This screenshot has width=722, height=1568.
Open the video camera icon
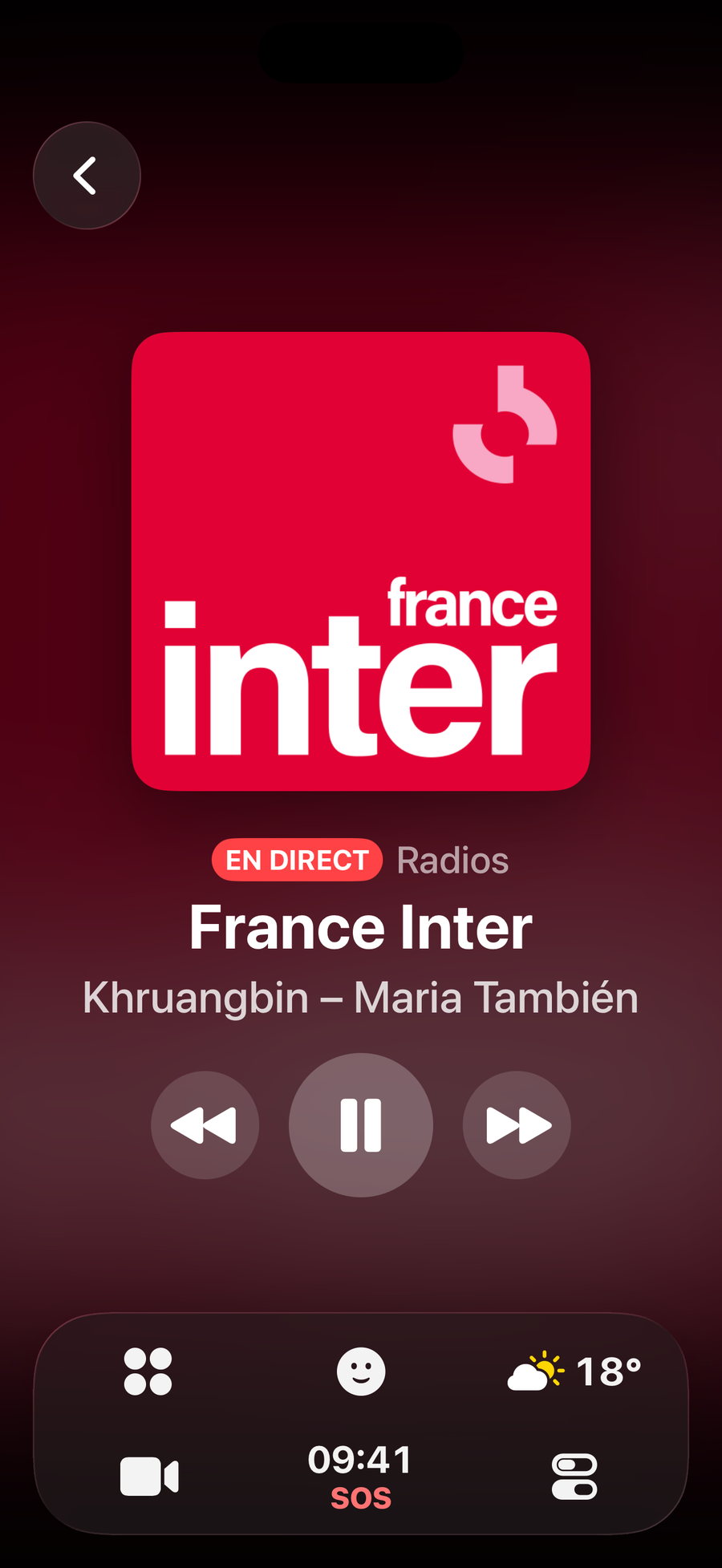tap(149, 1477)
